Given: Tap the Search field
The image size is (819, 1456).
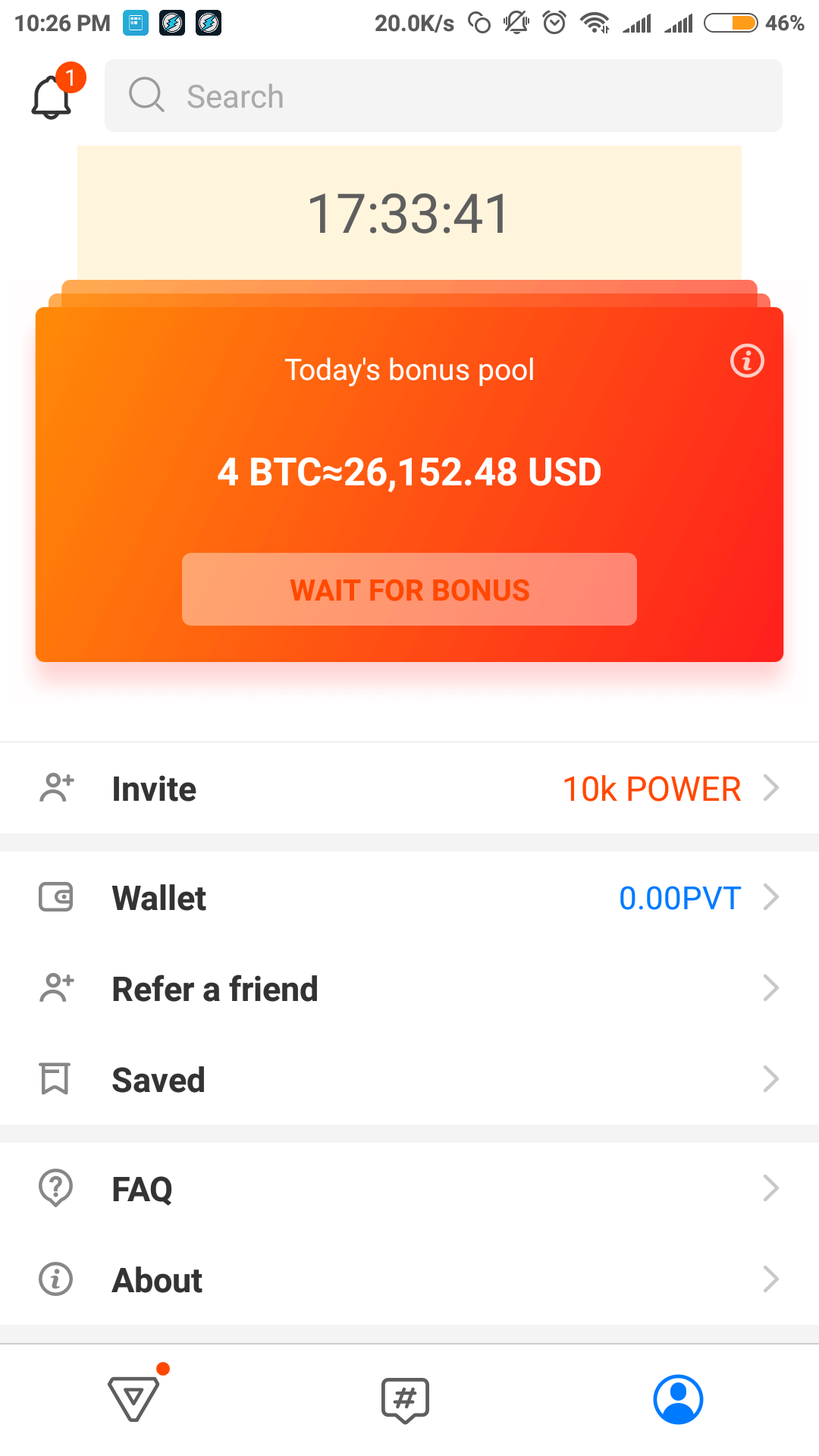Looking at the screenshot, I should coord(444,96).
